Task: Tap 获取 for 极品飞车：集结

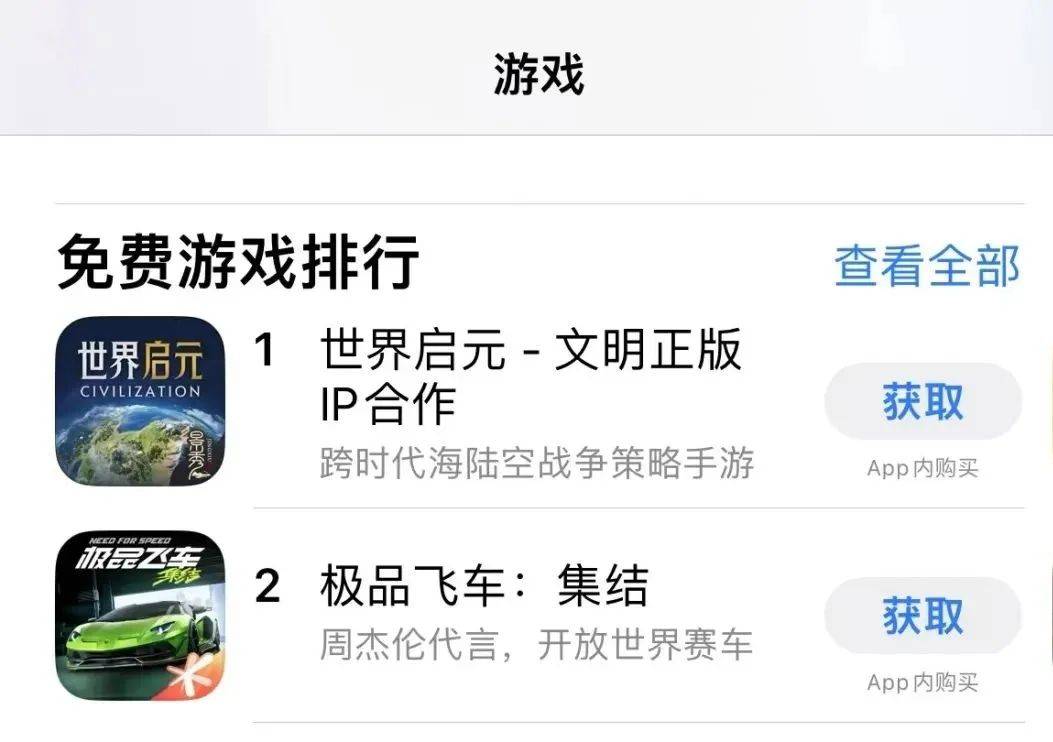Action: click(922, 616)
